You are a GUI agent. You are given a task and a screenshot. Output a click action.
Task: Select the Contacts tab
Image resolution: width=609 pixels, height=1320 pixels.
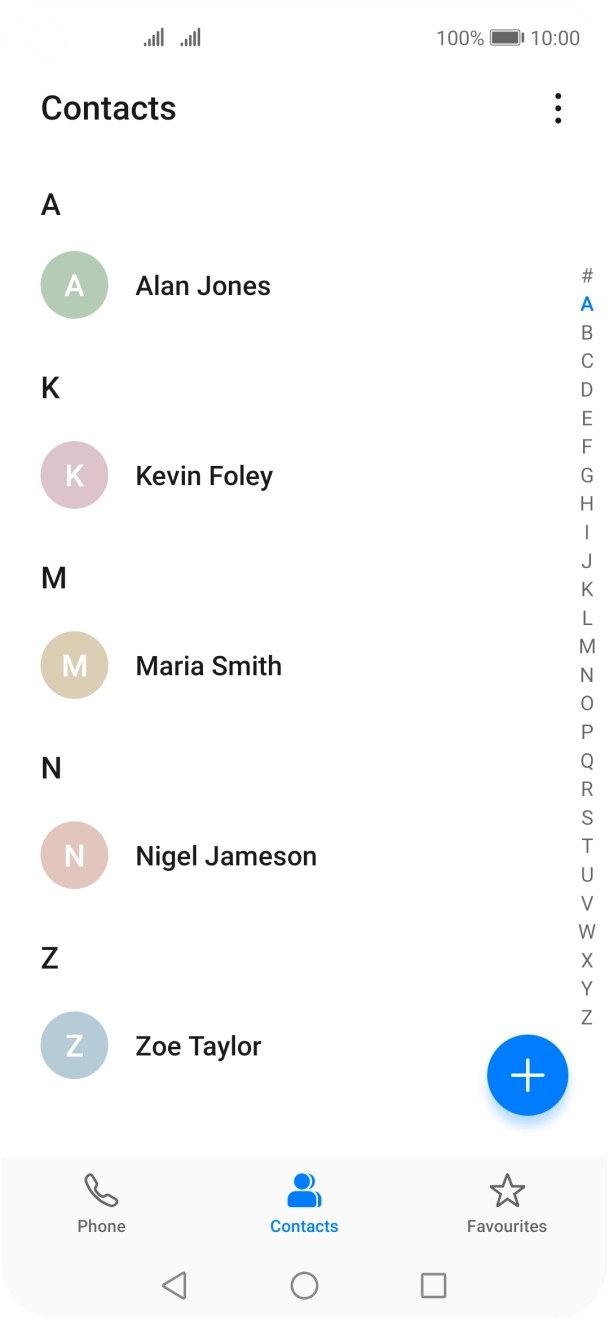[304, 1203]
